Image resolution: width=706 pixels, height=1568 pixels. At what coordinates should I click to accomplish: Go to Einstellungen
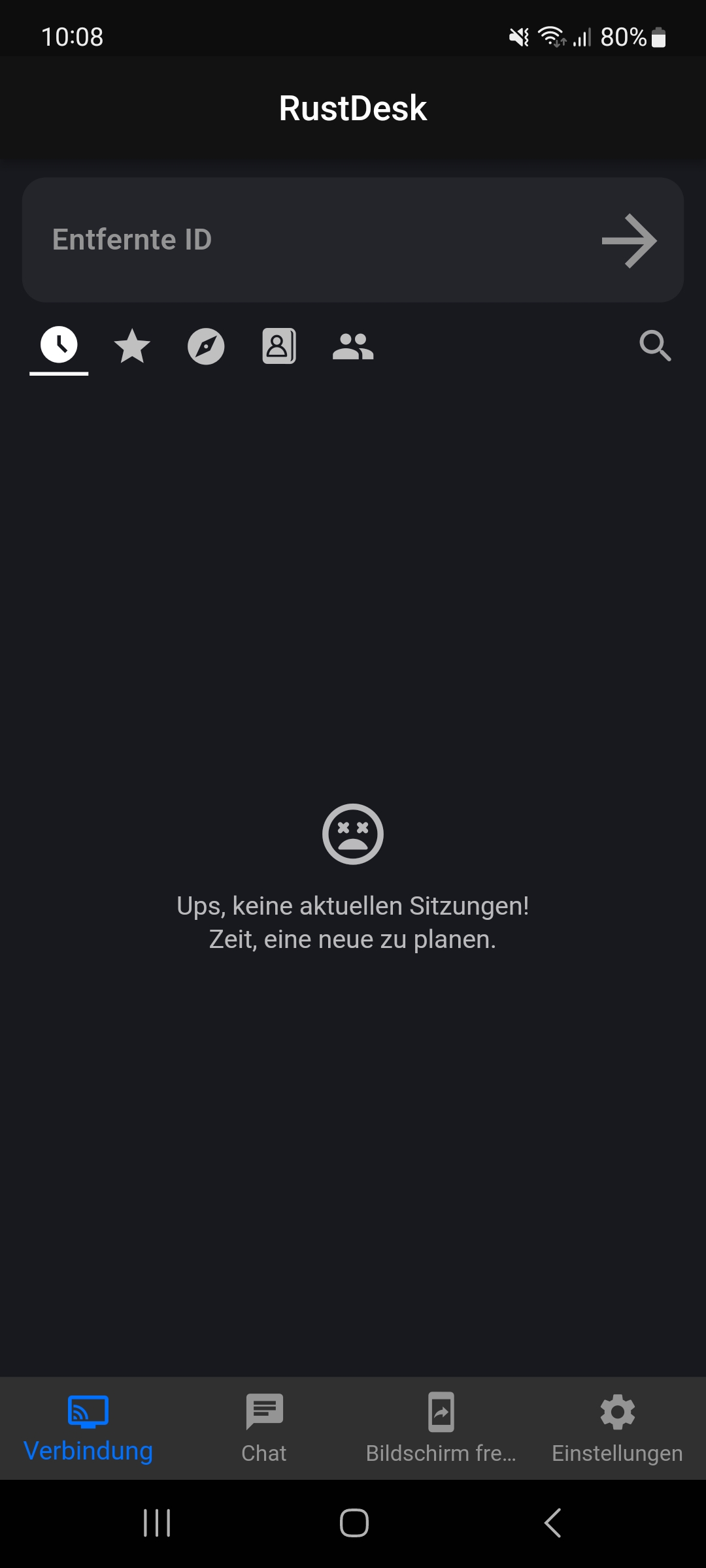pos(617,1429)
